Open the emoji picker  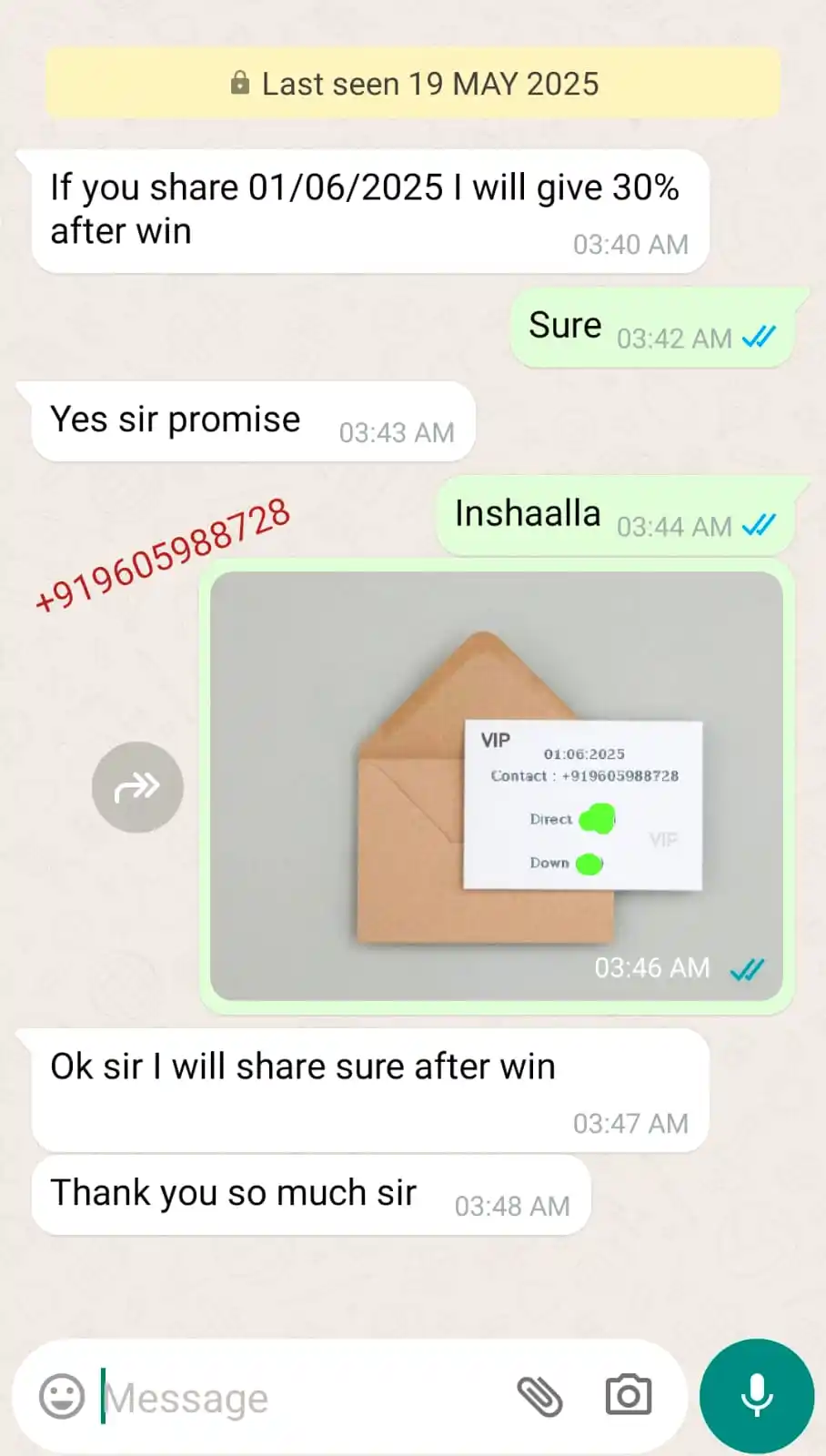coord(62,1396)
